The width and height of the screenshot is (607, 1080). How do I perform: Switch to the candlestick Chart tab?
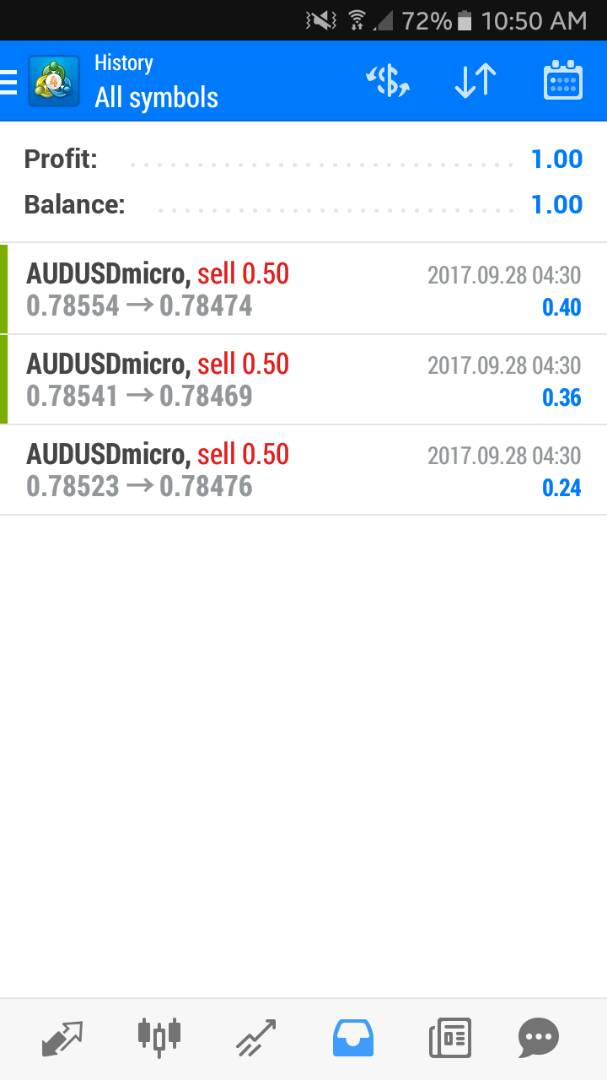click(159, 1037)
